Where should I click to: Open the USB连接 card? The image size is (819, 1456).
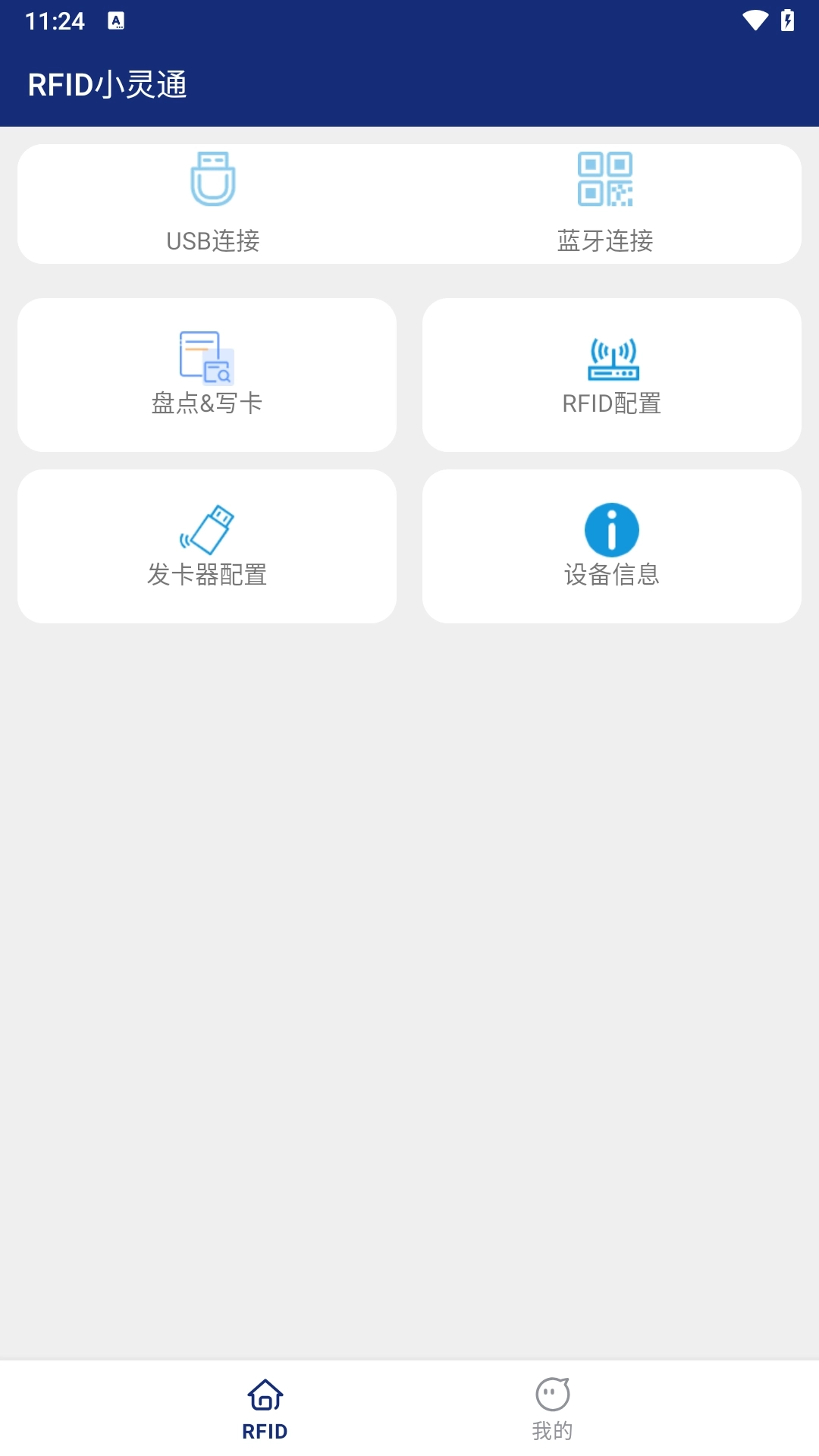pos(213,205)
